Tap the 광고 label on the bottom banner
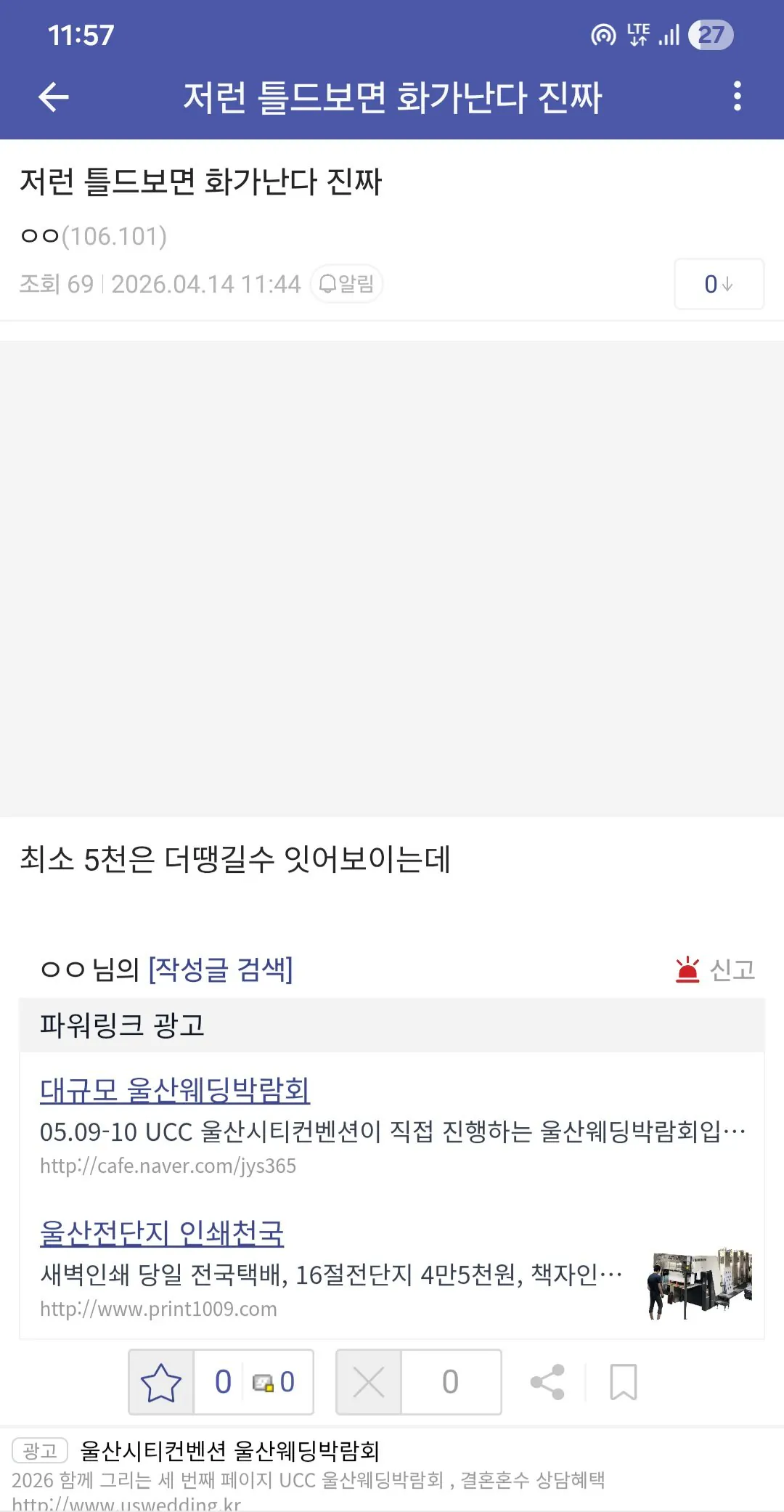 tap(41, 1445)
